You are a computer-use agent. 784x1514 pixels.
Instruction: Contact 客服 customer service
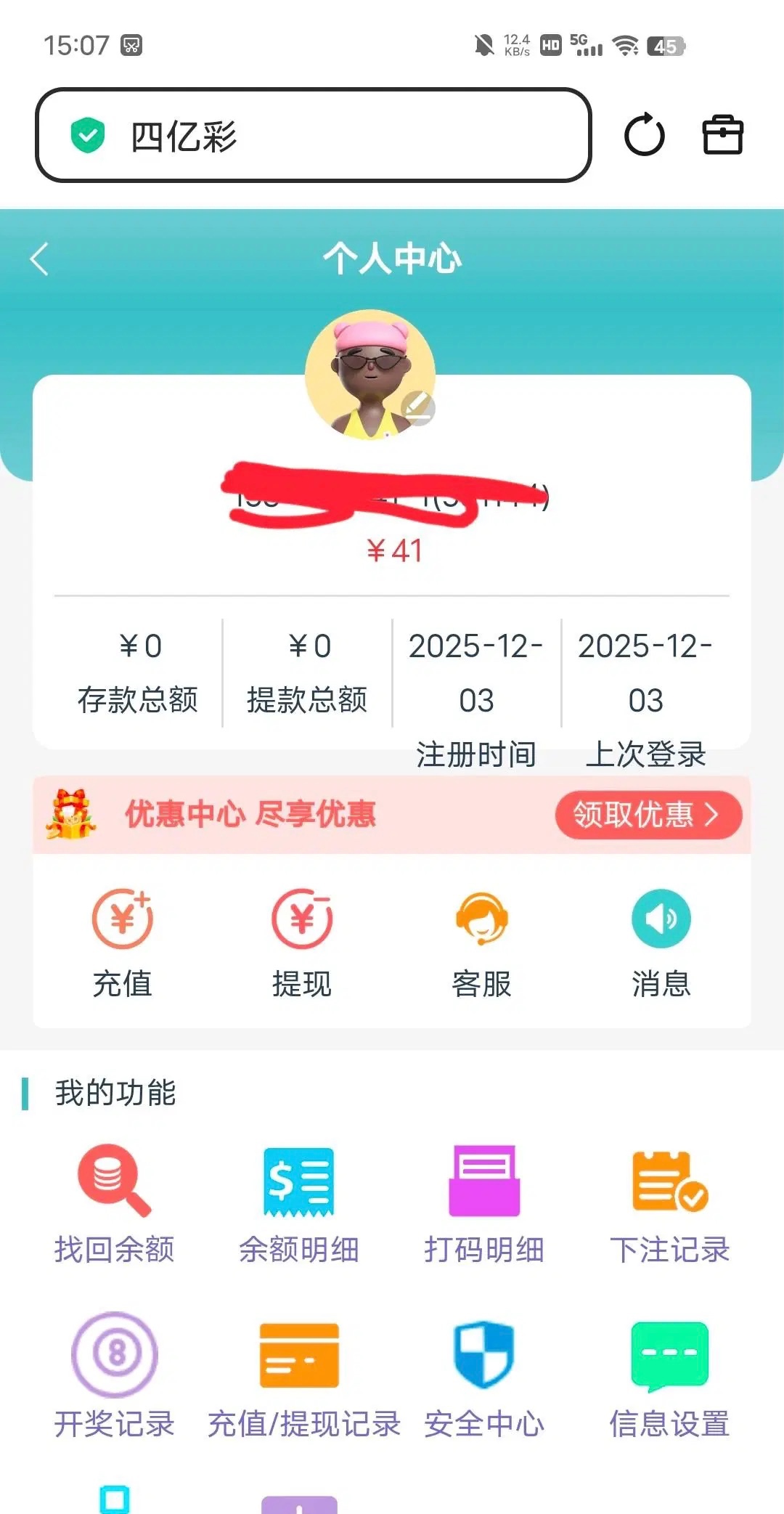[481, 943]
